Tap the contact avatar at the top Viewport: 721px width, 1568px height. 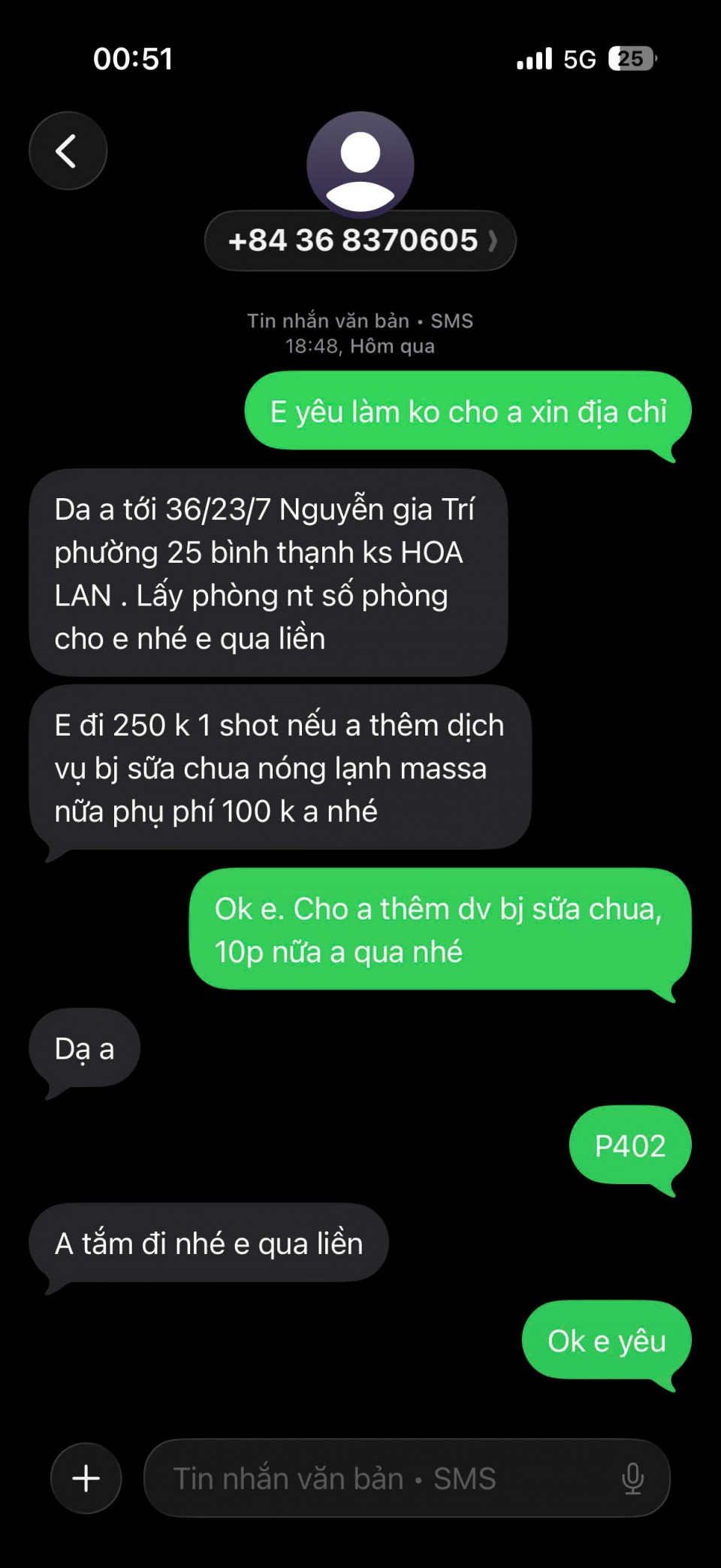[360, 164]
